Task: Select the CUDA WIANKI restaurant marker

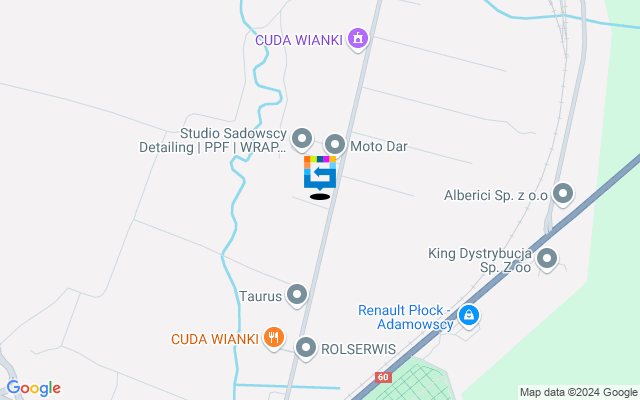Action: click(x=274, y=338)
